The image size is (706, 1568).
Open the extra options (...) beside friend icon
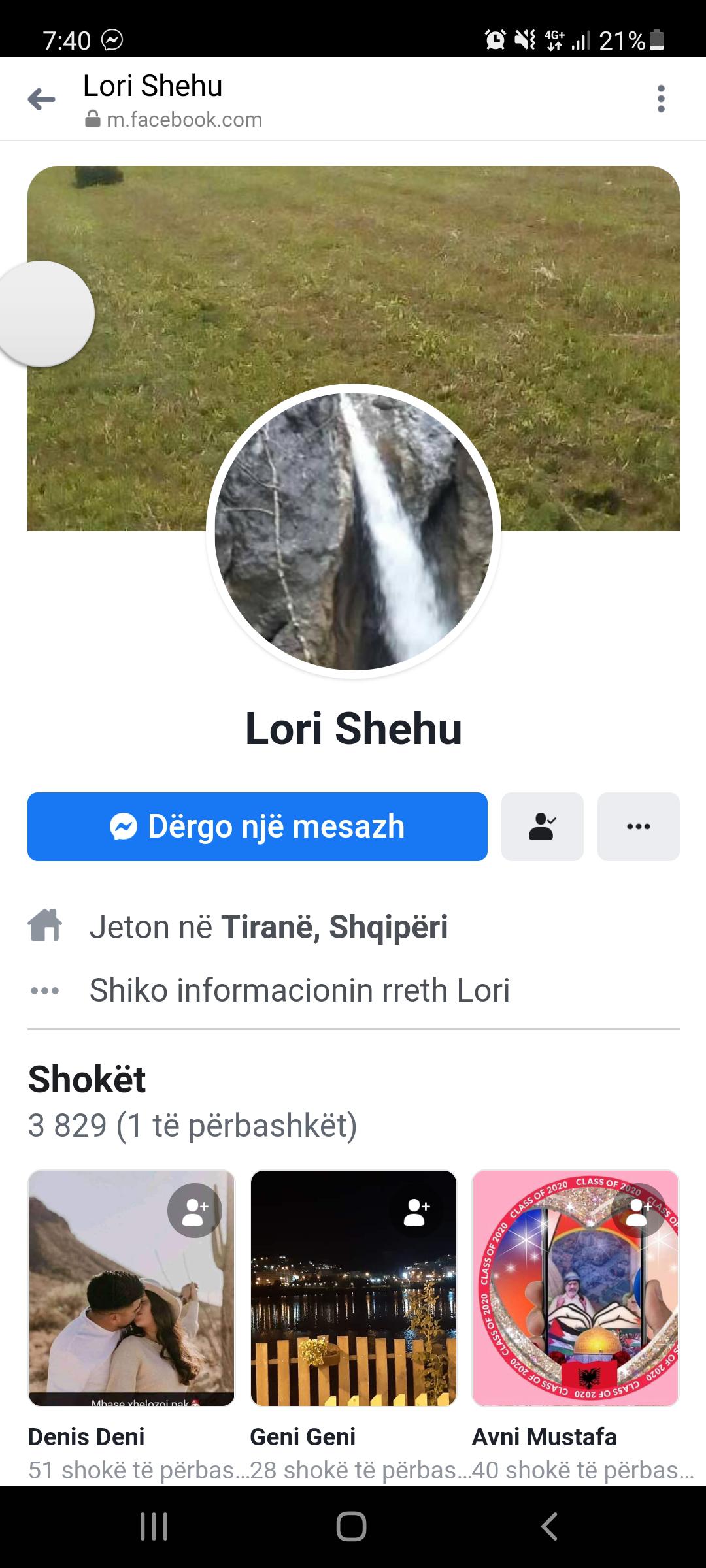tap(638, 826)
